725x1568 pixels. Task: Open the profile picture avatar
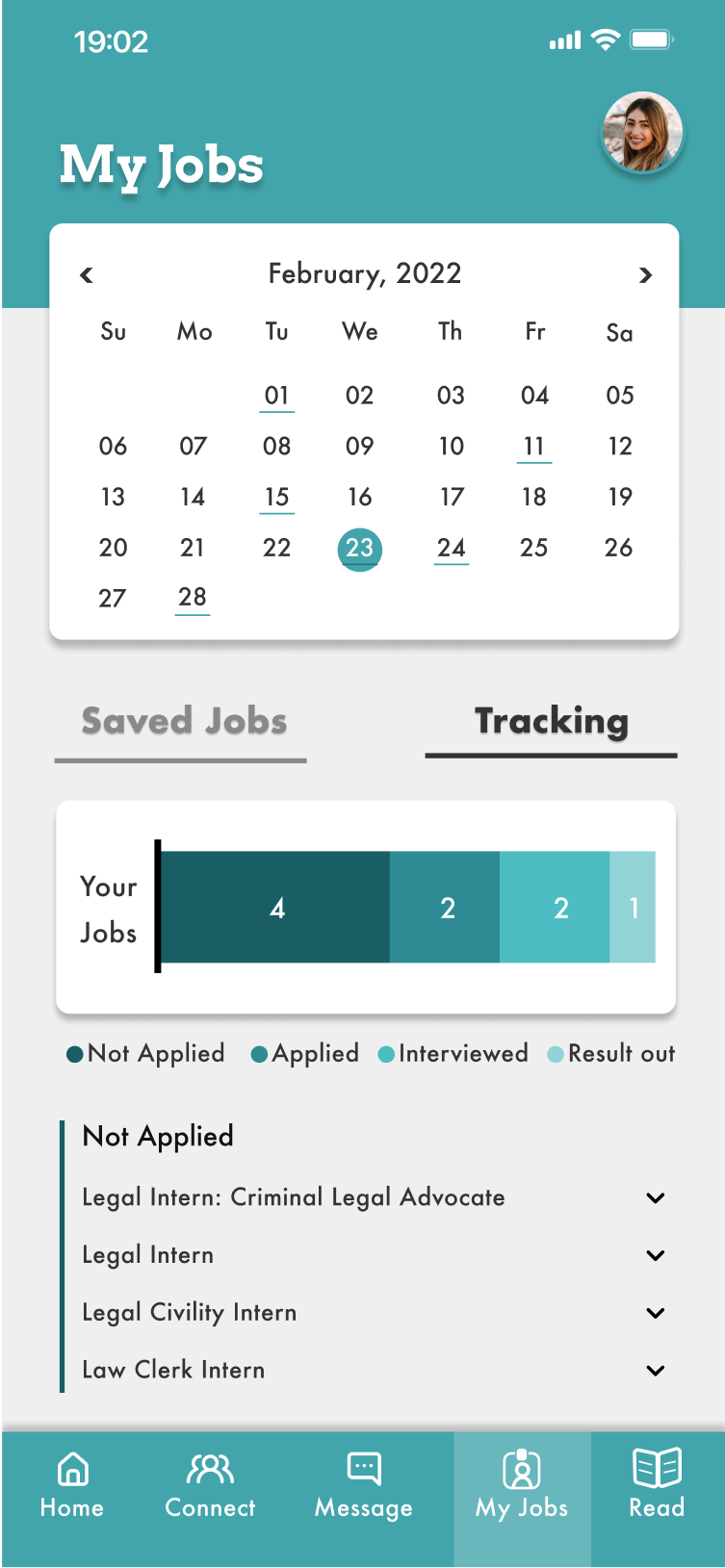coord(642,132)
